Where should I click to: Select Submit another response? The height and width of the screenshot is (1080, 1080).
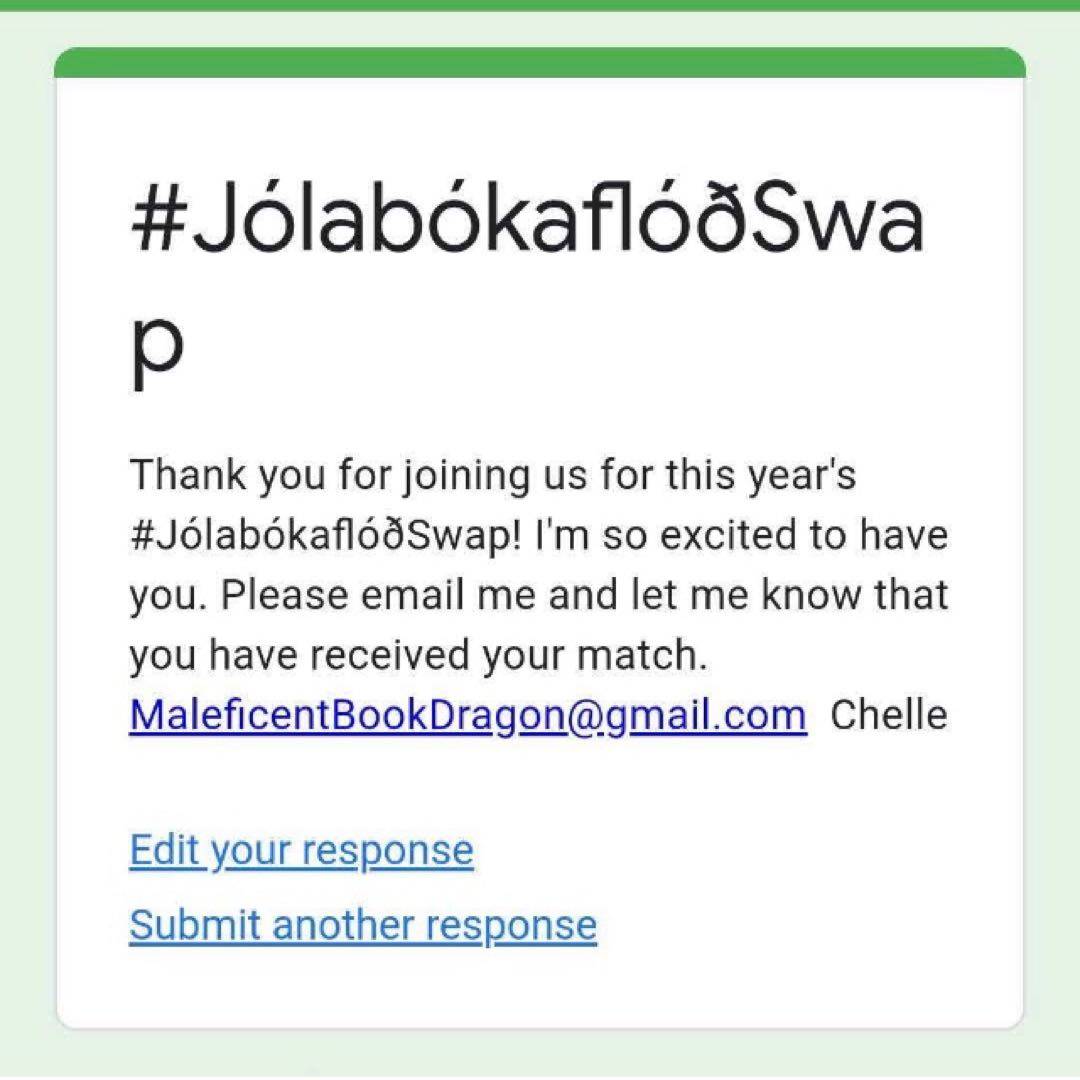click(x=362, y=925)
